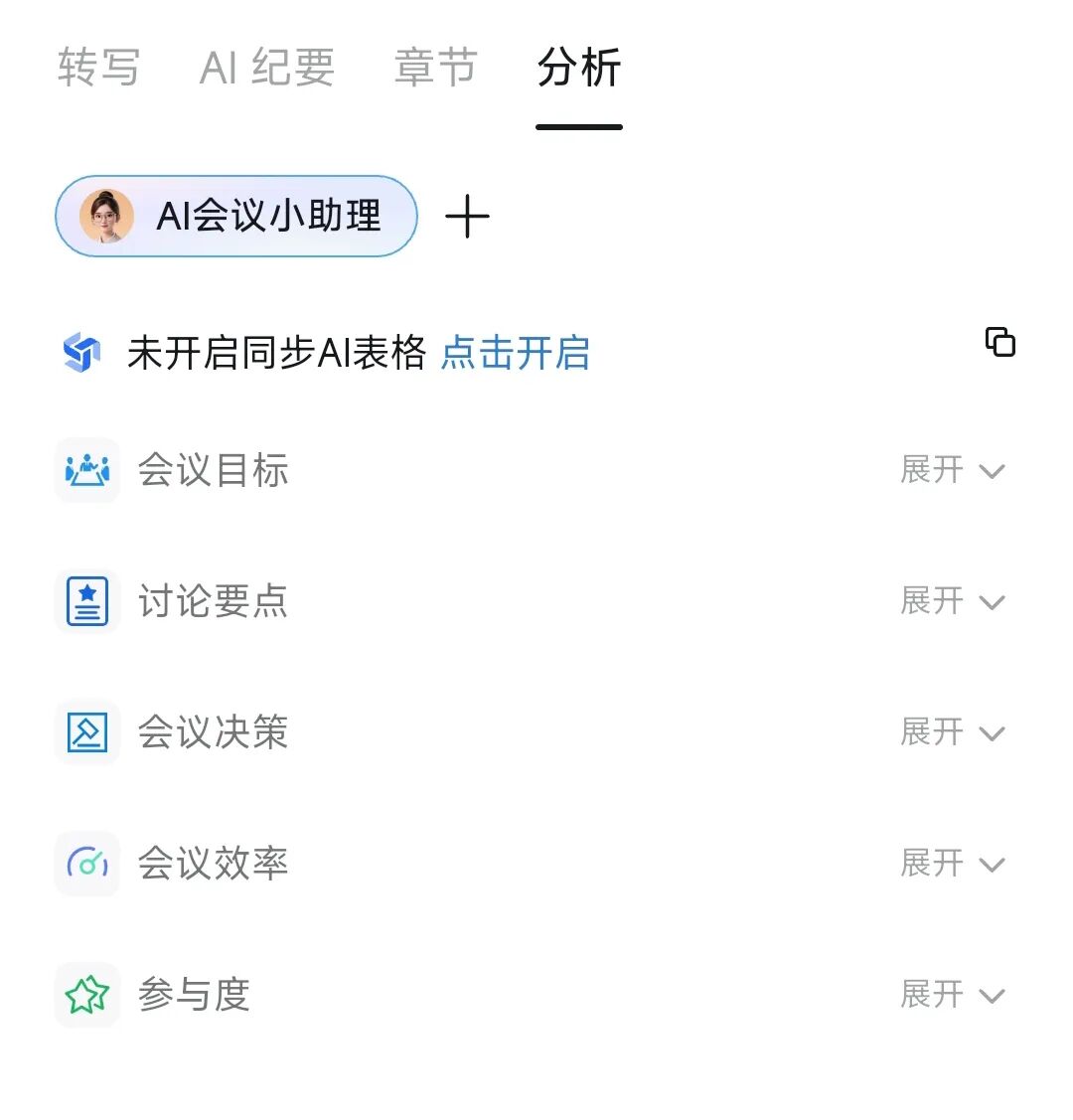Click the copy analysis content icon
Image resolution: width=1073 pixels, height=1120 pixels.
(x=1000, y=342)
